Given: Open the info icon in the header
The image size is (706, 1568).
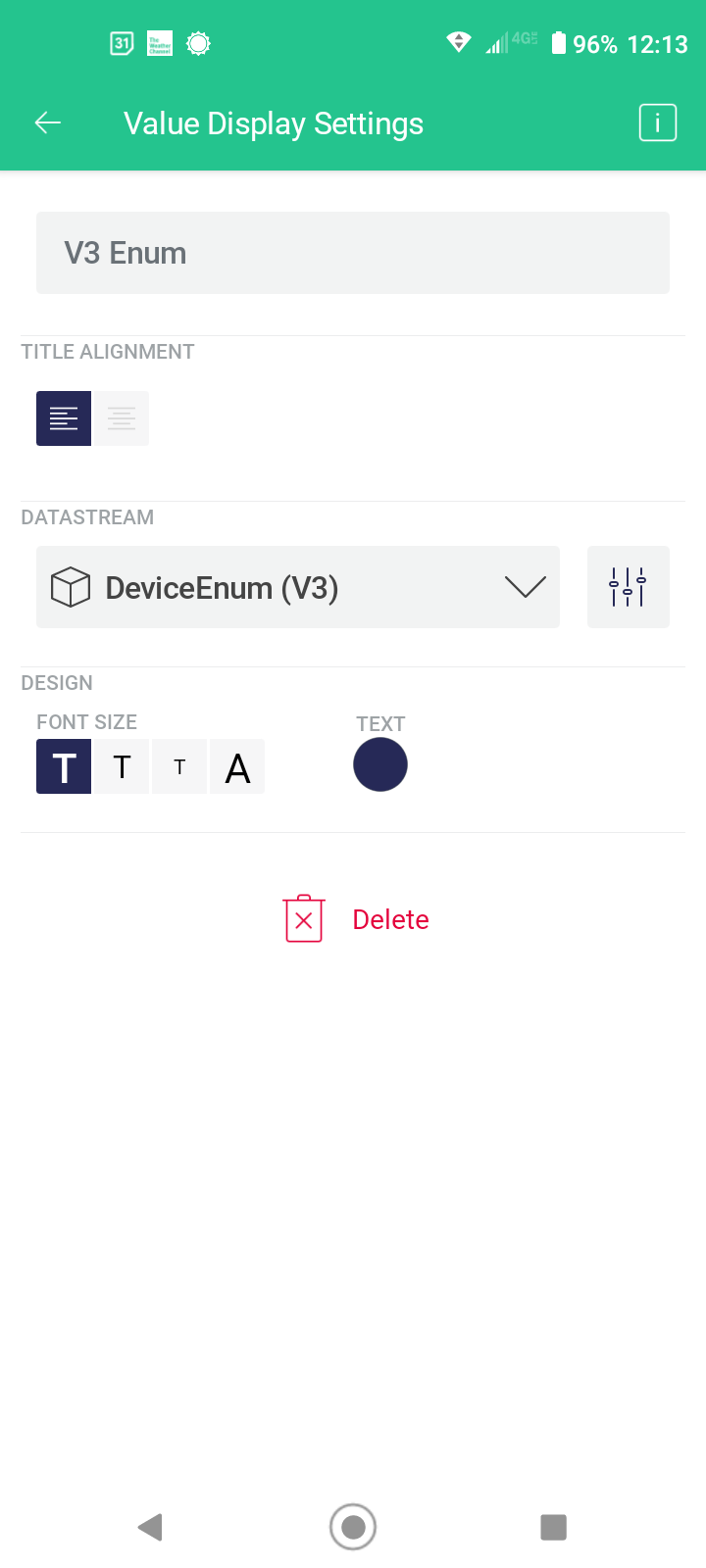Looking at the screenshot, I should click(658, 122).
